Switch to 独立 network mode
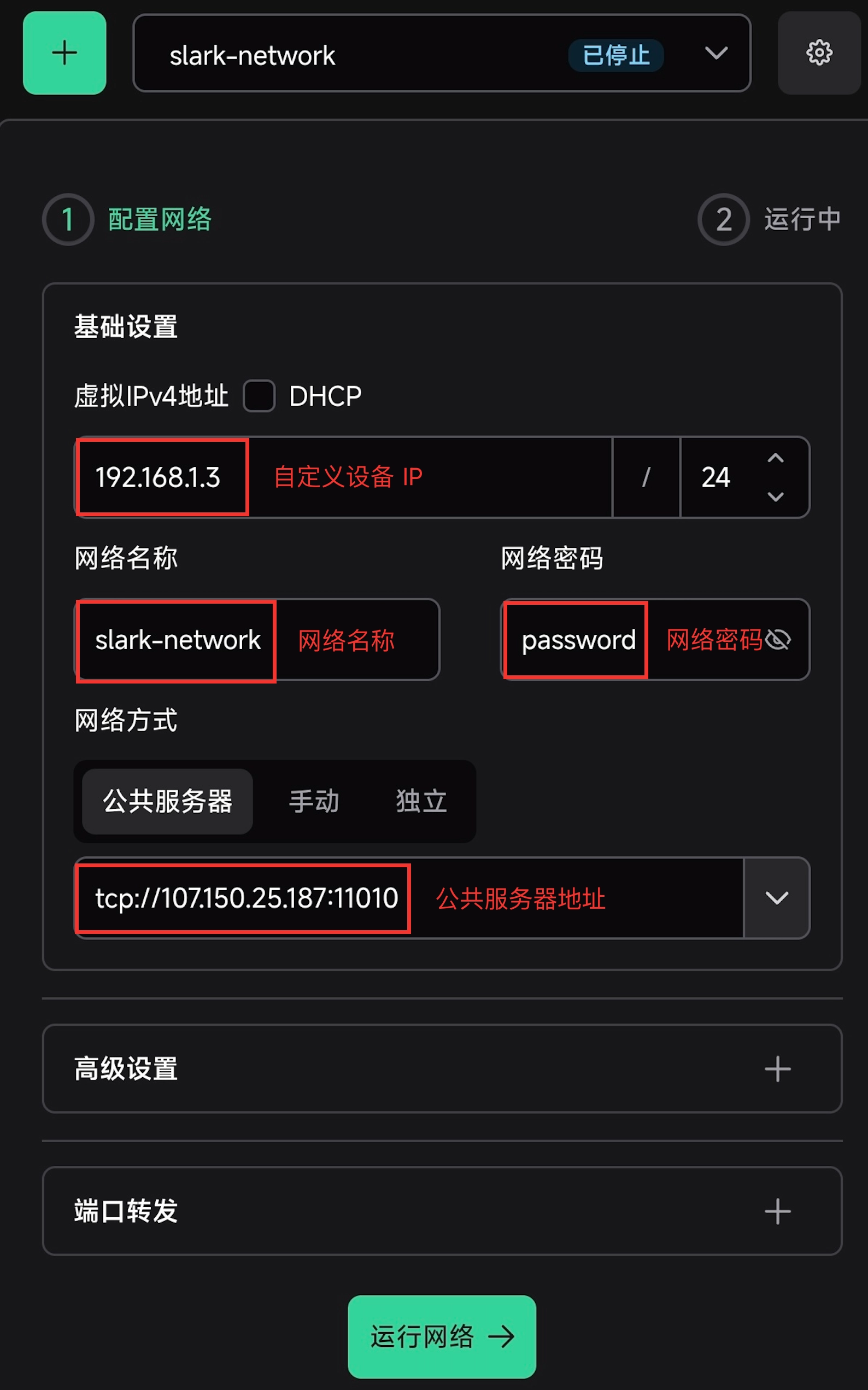 [421, 802]
